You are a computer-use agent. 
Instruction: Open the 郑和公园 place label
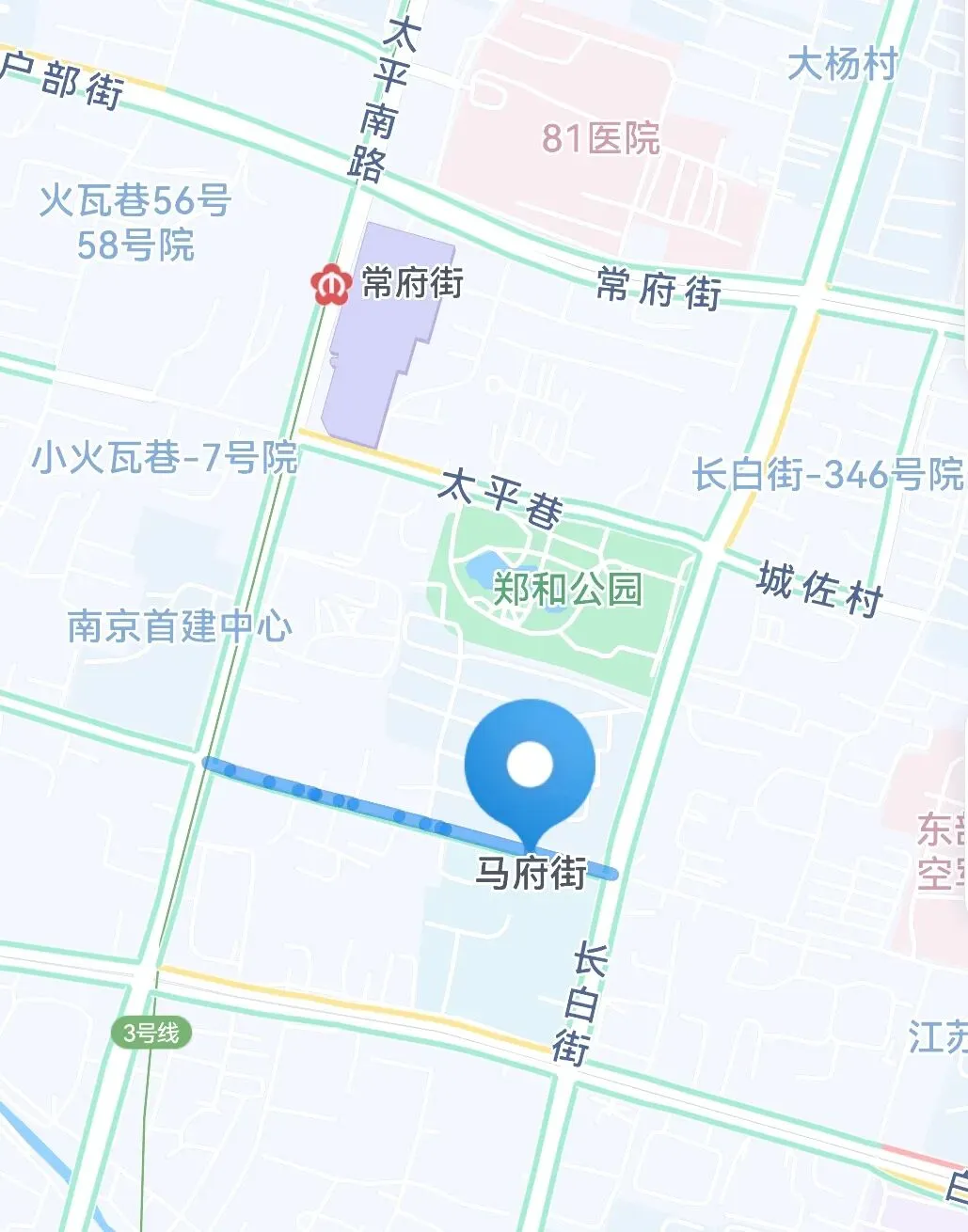(567, 590)
